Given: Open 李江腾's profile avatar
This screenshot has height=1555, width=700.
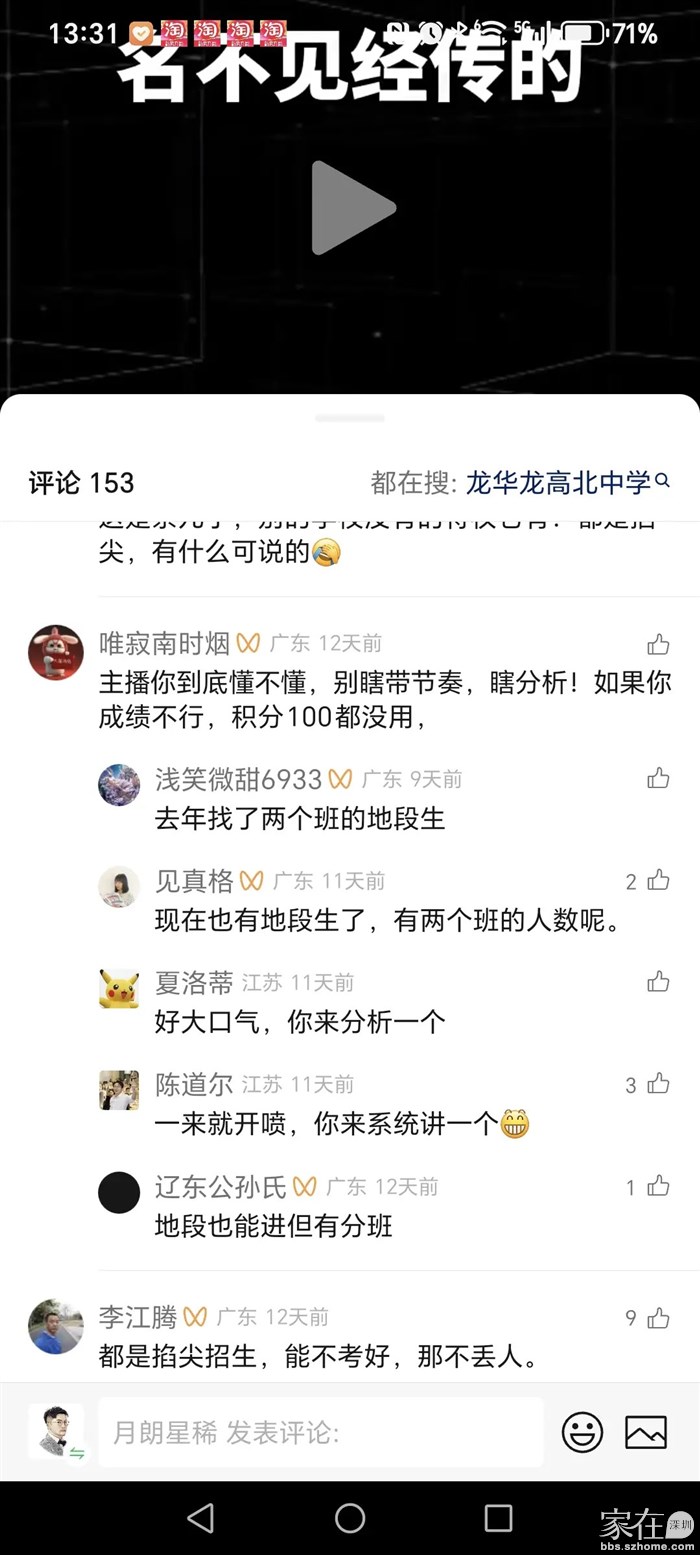Looking at the screenshot, I should (55, 1326).
